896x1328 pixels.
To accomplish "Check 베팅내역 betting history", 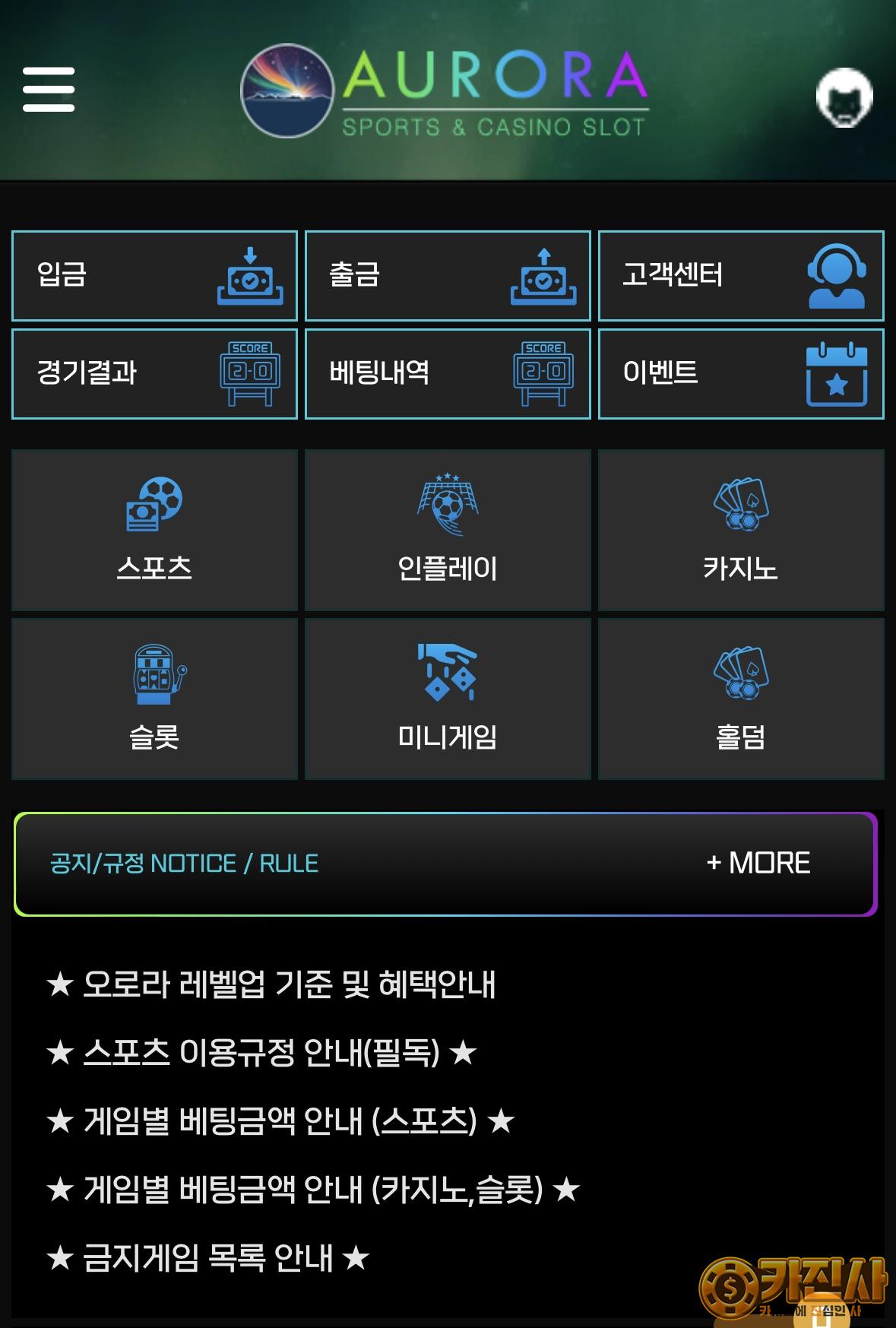I will [448, 373].
